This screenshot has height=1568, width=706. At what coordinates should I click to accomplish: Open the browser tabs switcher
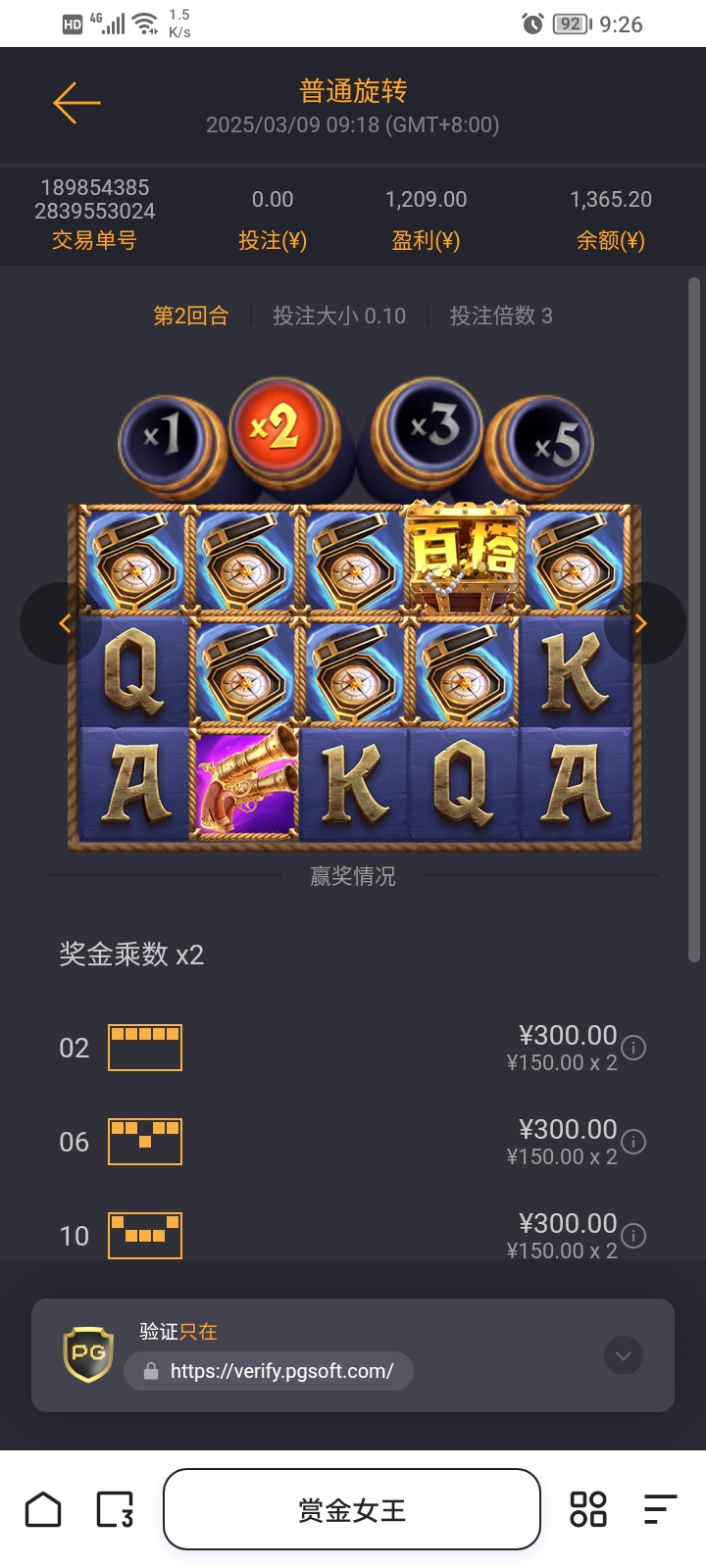click(x=115, y=1509)
